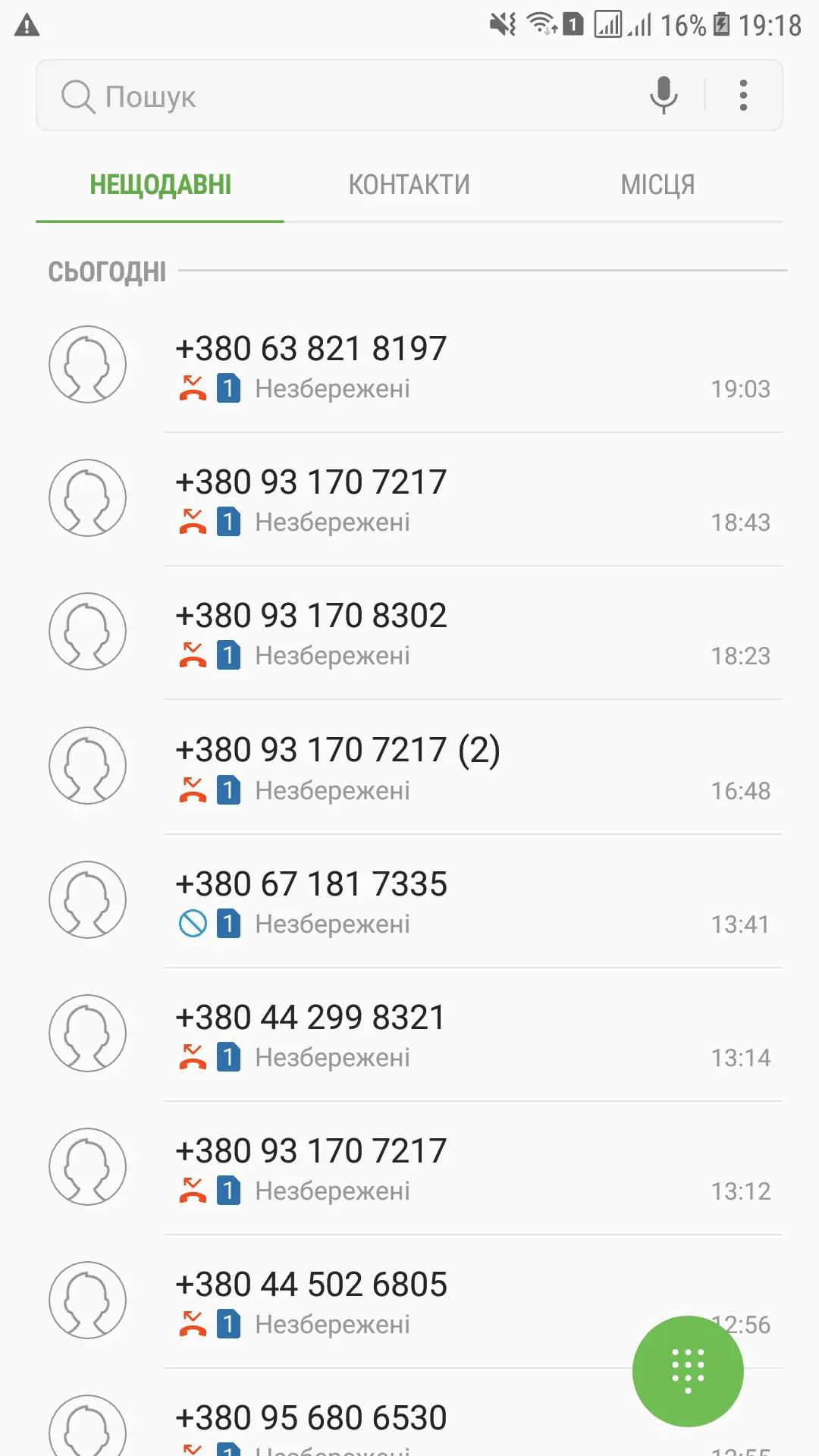Start voice search with the microphone
819x1456 pixels.
(664, 96)
